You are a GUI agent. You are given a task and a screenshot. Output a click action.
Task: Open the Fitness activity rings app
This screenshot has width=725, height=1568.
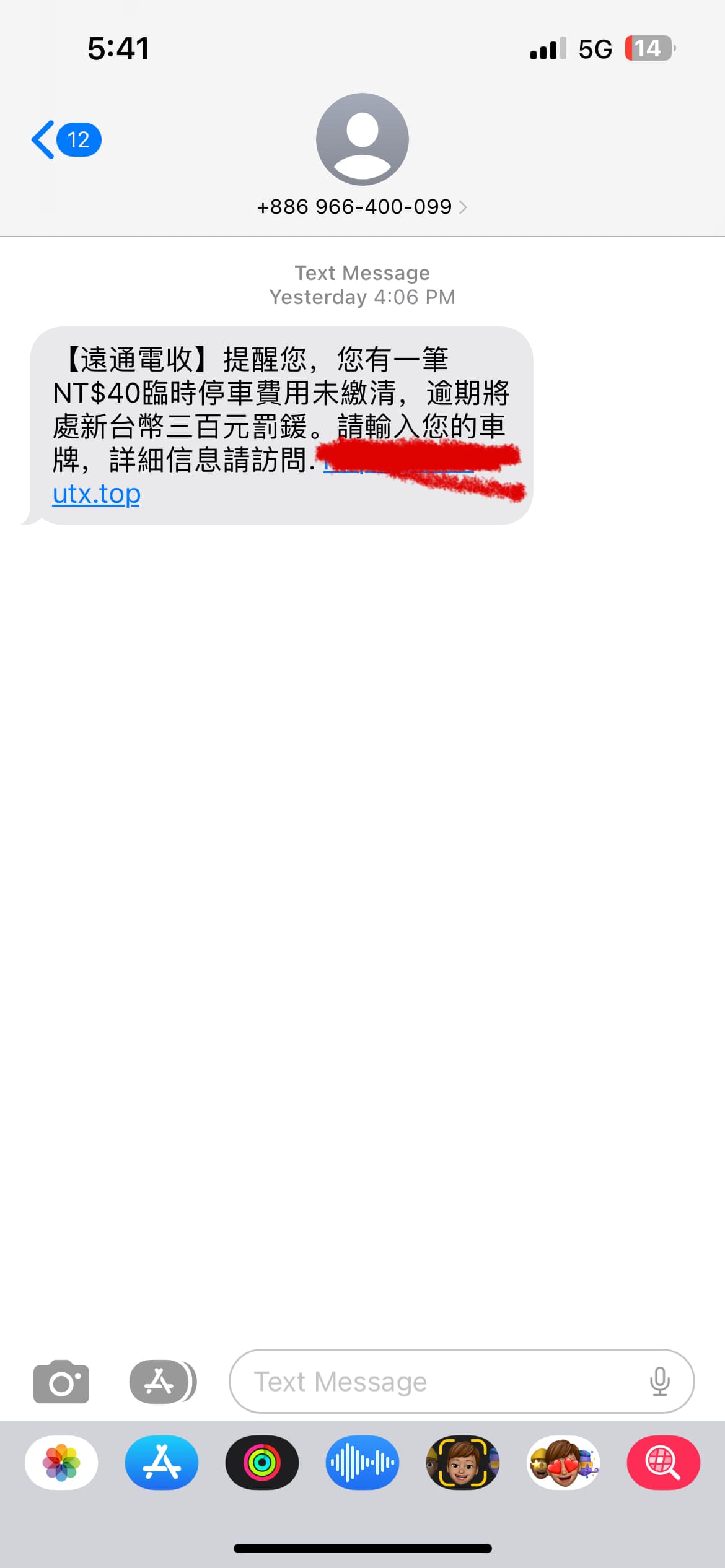click(262, 1463)
